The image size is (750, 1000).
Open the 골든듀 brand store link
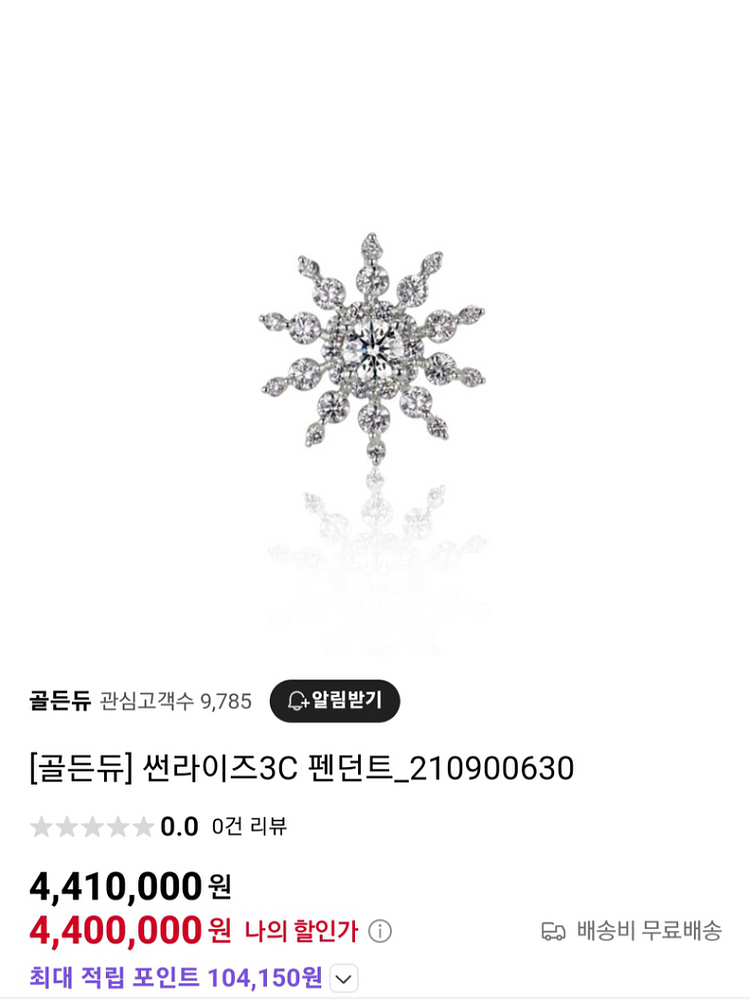60,701
